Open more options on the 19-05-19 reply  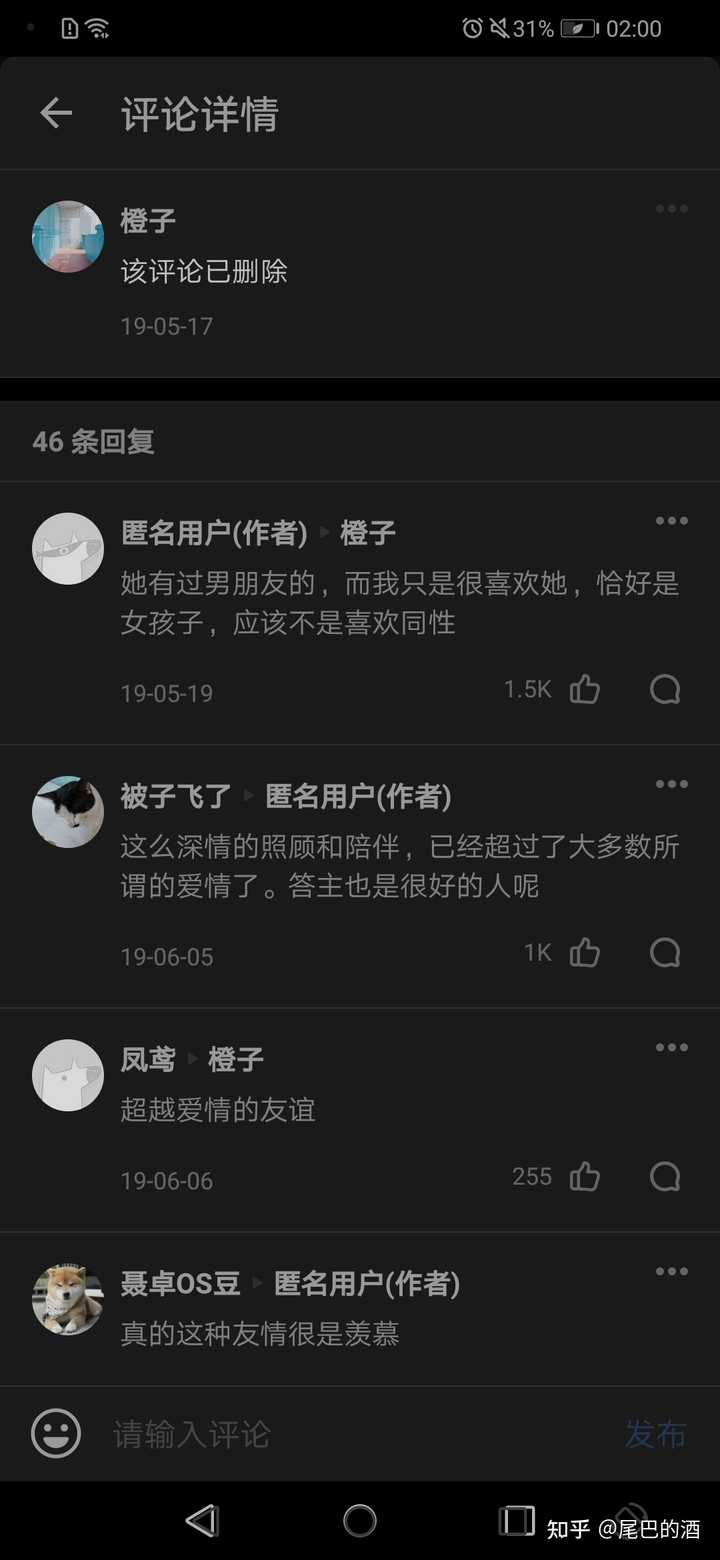pyautogui.click(x=671, y=520)
